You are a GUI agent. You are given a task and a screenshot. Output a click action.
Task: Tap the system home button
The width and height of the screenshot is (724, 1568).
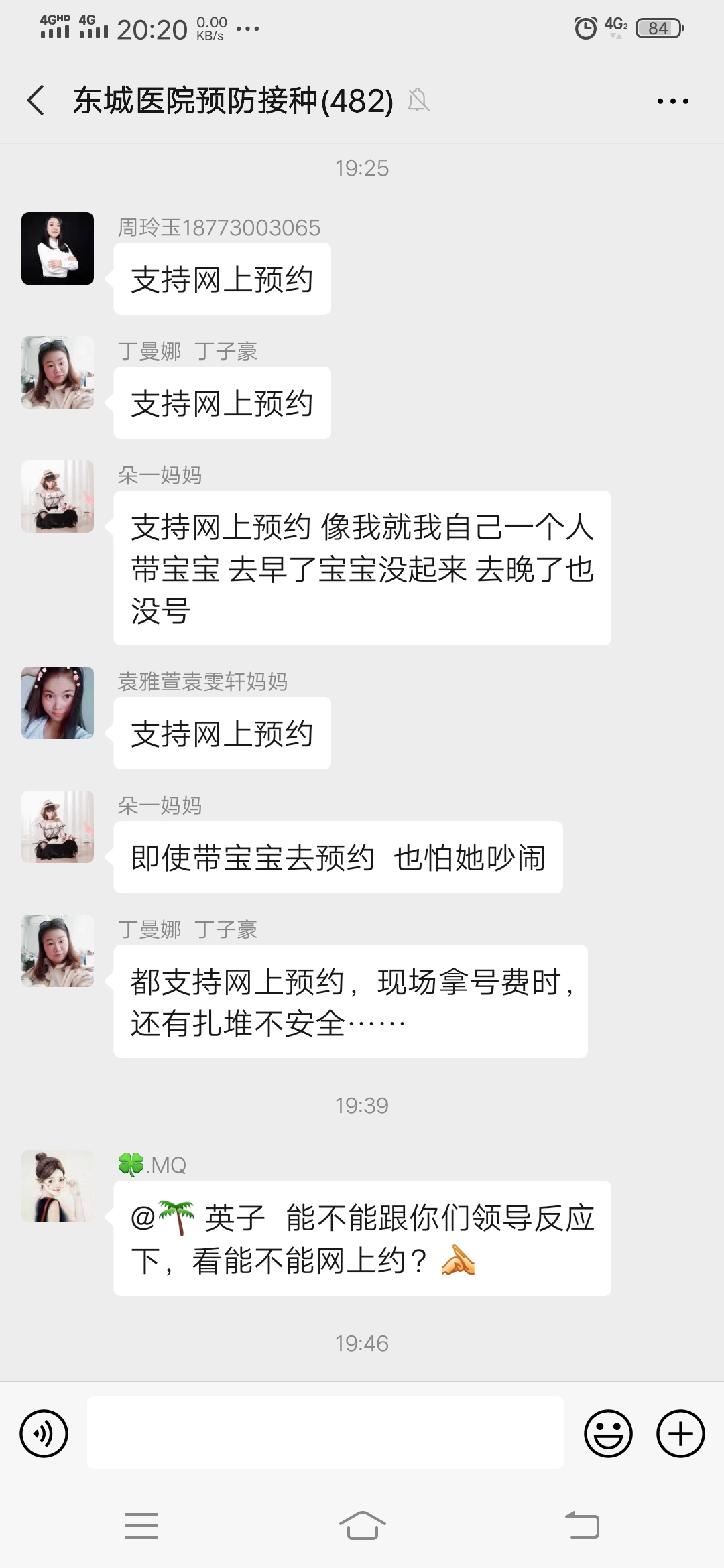tap(362, 1525)
